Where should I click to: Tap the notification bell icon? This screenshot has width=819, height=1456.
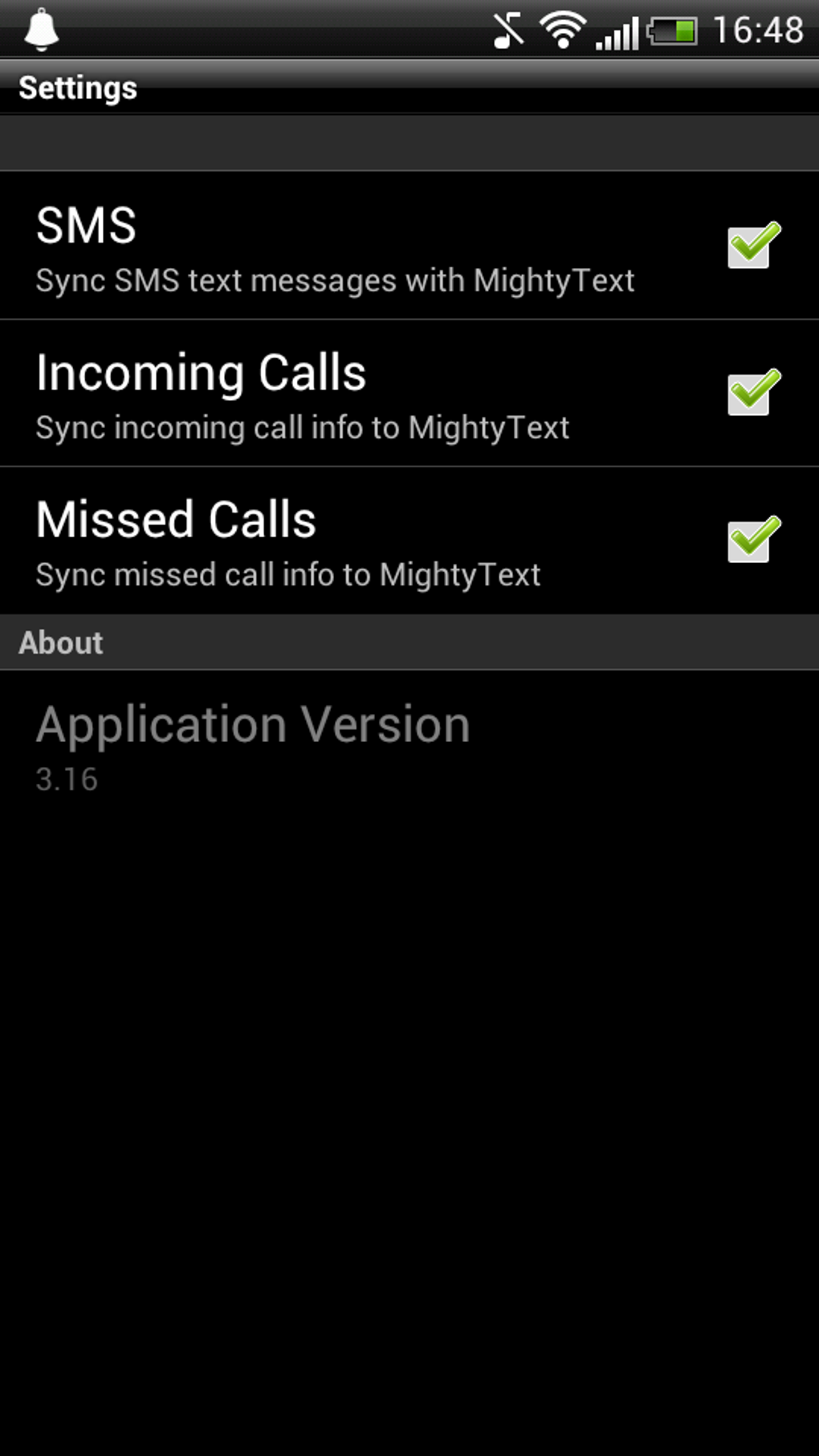pyautogui.click(x=42, y=31)
